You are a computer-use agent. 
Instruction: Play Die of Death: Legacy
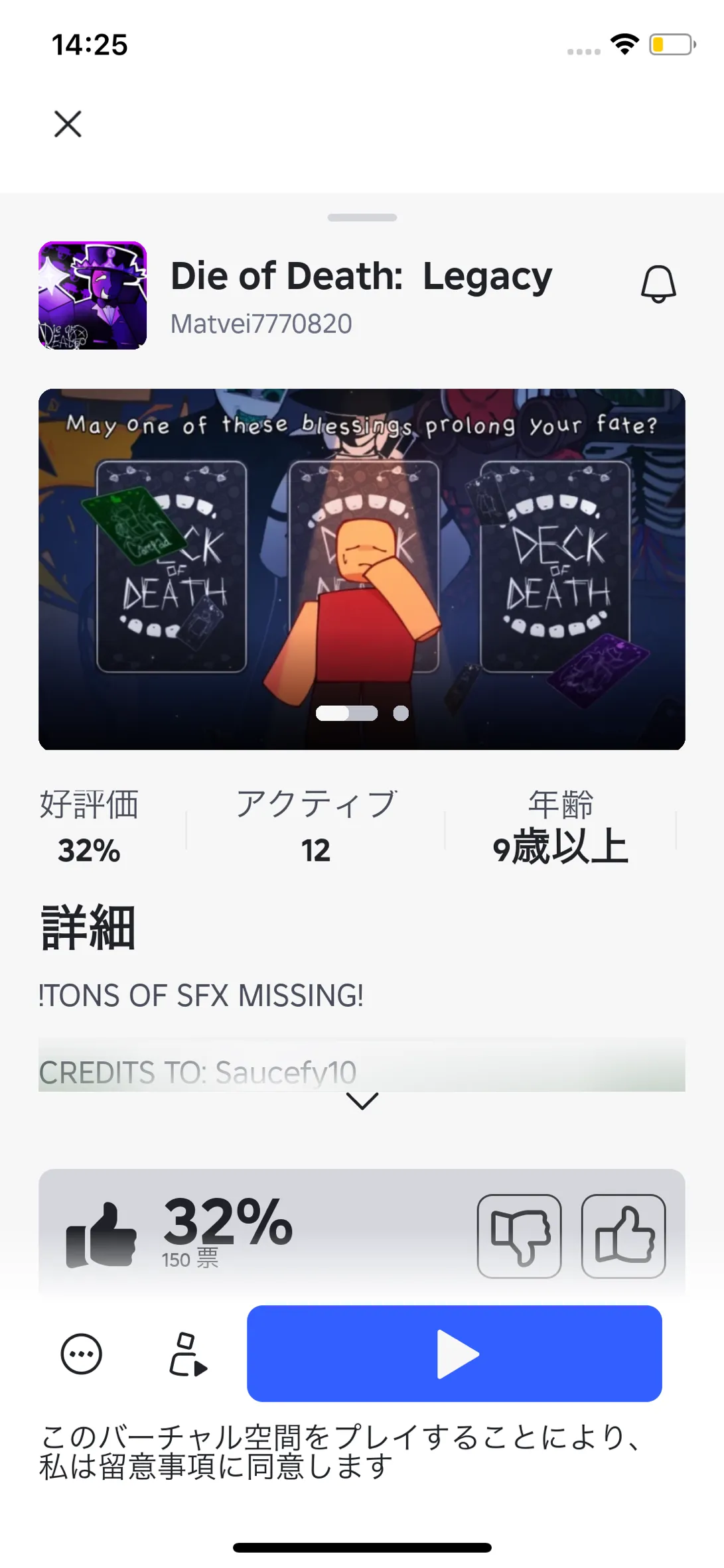pos(454,1354)
